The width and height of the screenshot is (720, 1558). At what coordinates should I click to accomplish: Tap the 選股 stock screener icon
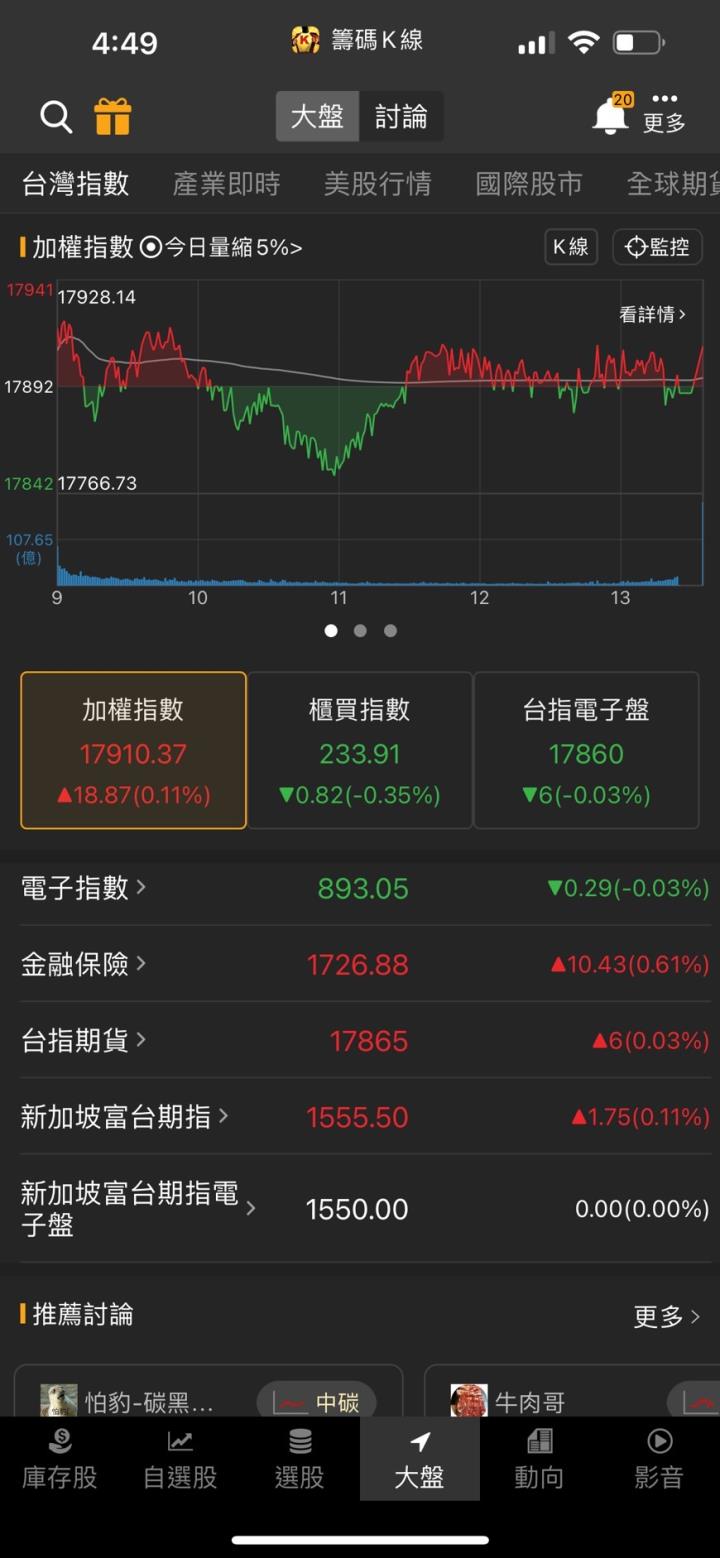[x=299, y=1458]
